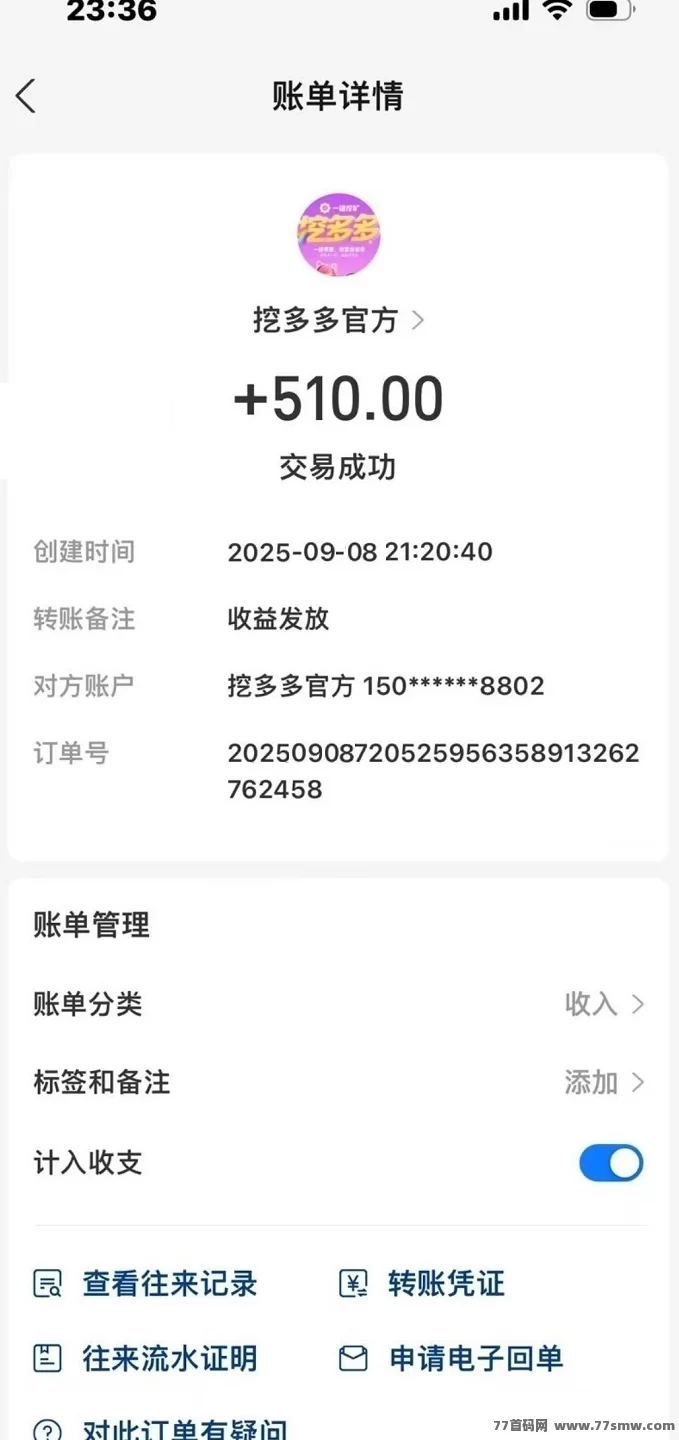Add a tag in 标签和备注

click(x=603, y=1082)
